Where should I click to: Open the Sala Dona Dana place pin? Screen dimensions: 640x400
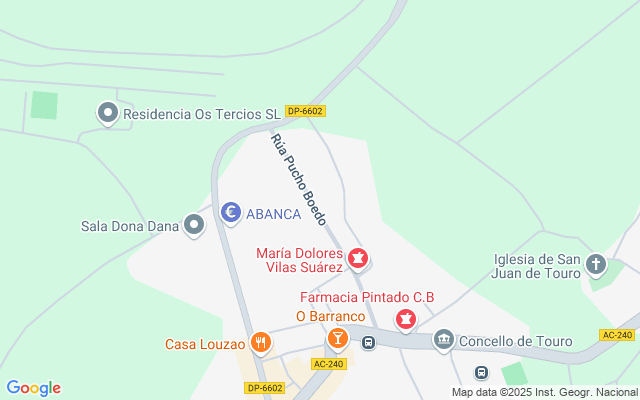coord(195,226)
